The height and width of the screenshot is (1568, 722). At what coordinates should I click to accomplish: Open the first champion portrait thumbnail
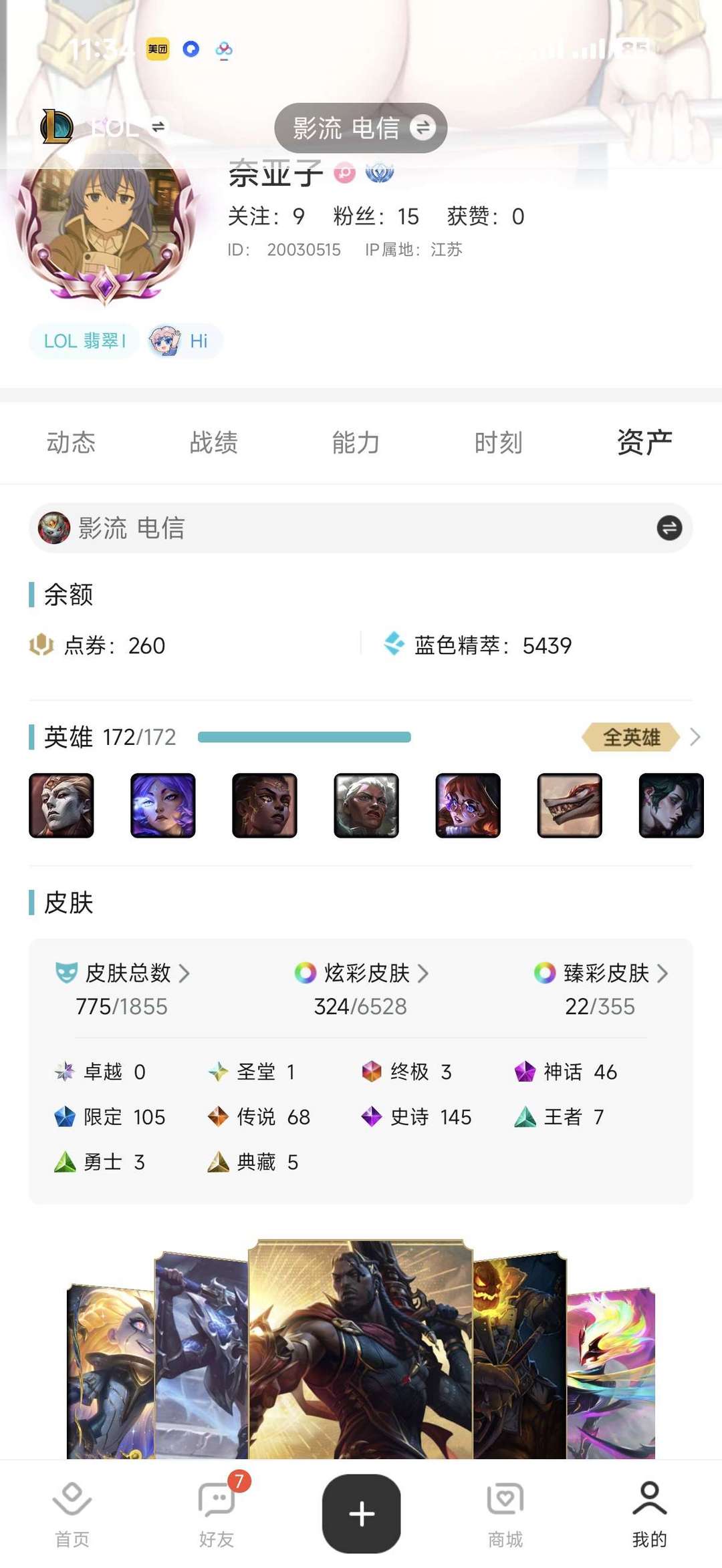pyautogui.click(x=61, y=806)
